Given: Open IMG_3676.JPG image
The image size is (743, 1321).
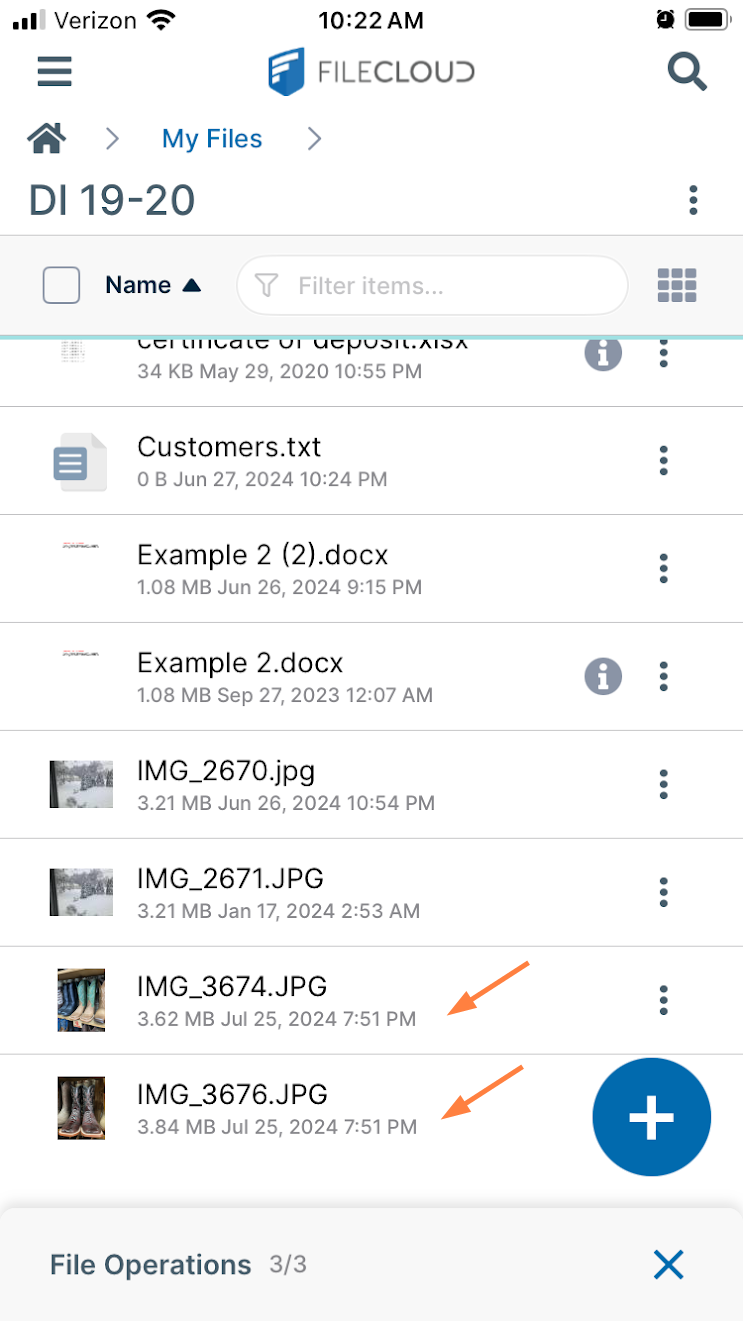Looking at the screenshot, I should pyautogui.click(x=232, y=1094).
